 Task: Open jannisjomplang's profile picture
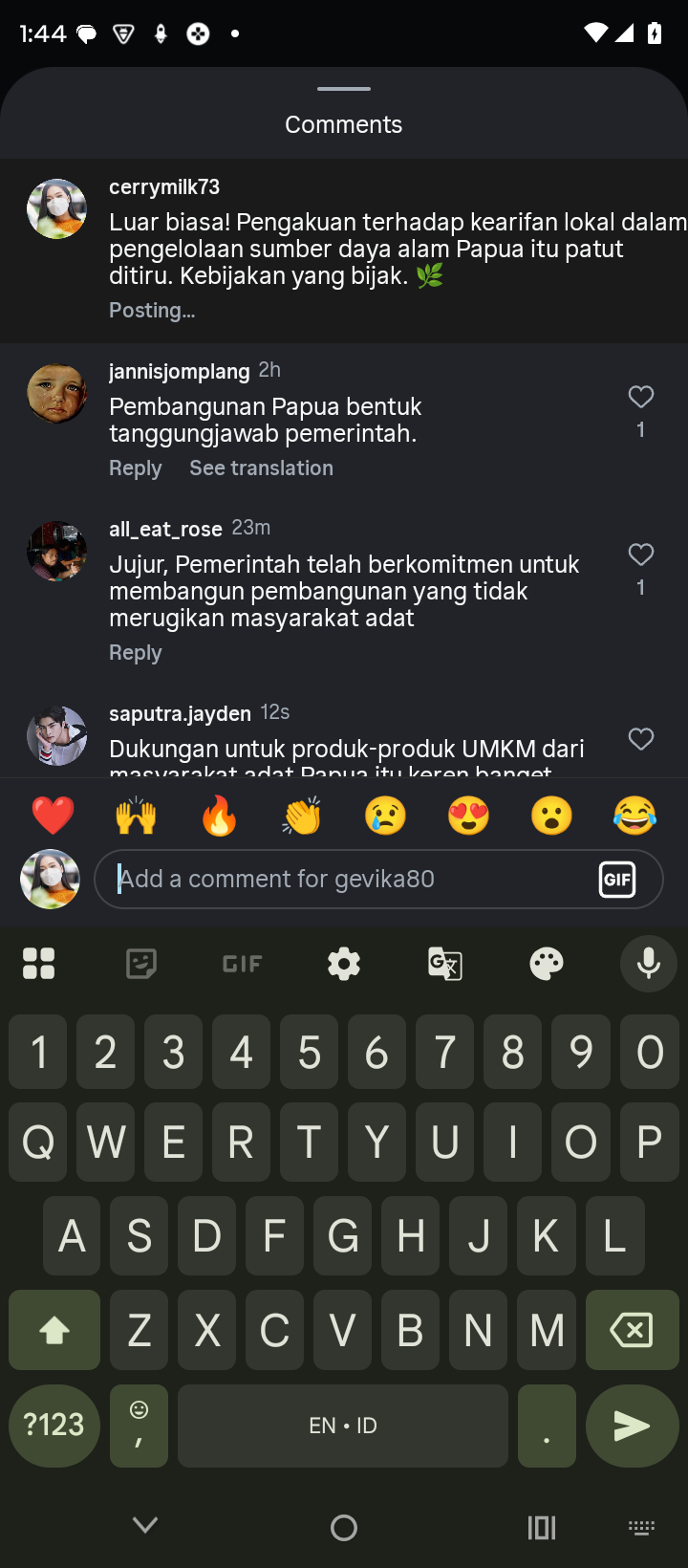pos(56,393)
